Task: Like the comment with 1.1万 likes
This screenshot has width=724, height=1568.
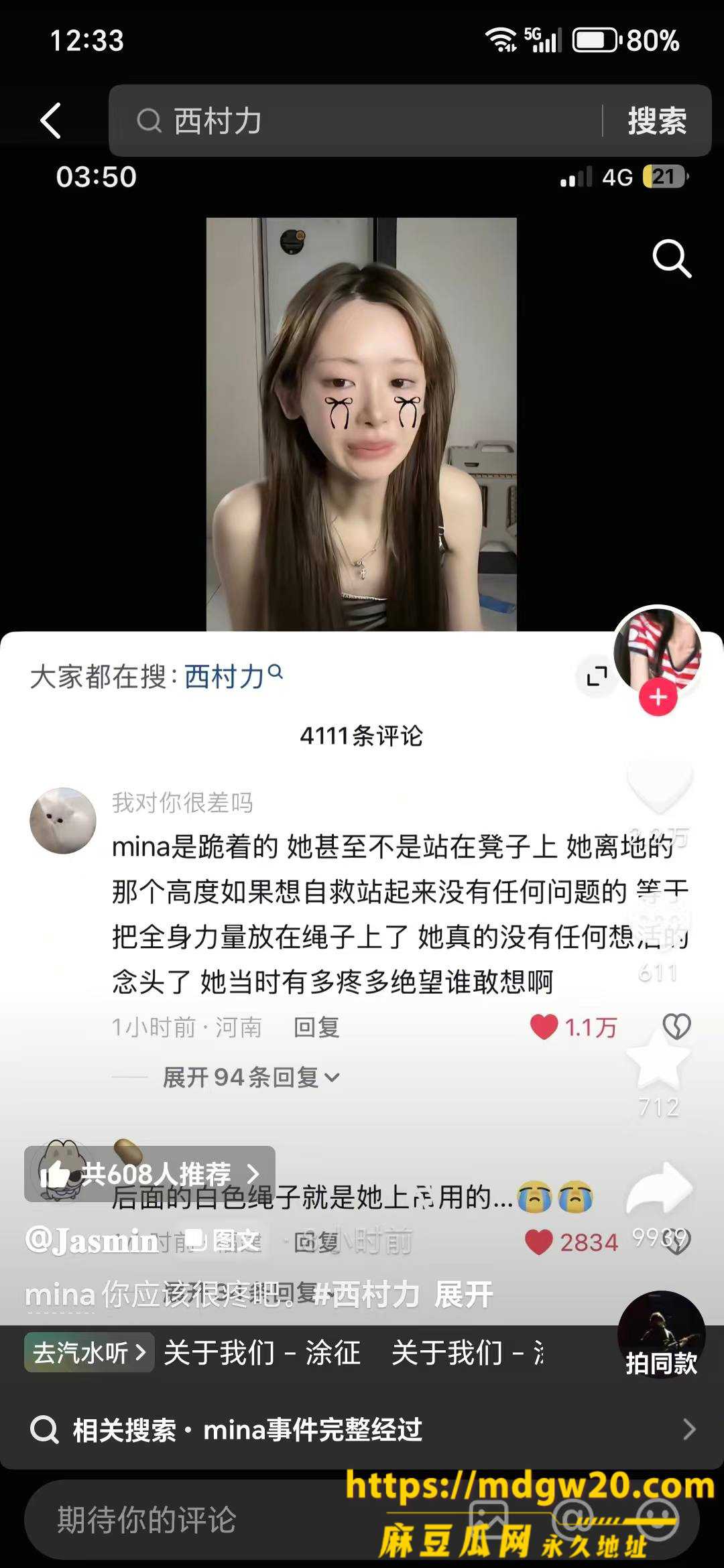Action: [x=574, y=1027]
